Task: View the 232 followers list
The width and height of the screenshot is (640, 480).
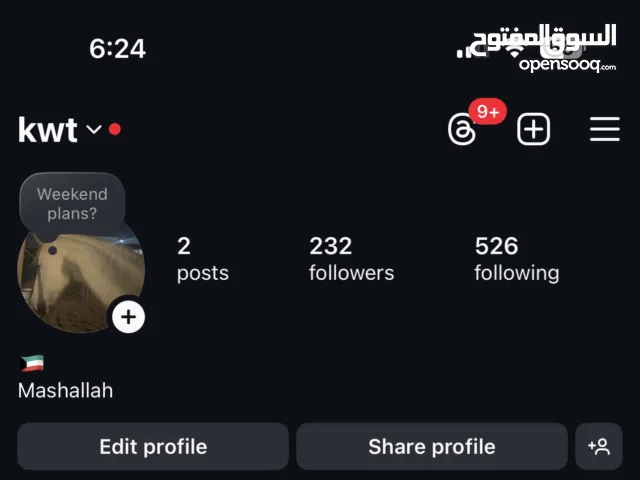Action: [x=351, y=258]
